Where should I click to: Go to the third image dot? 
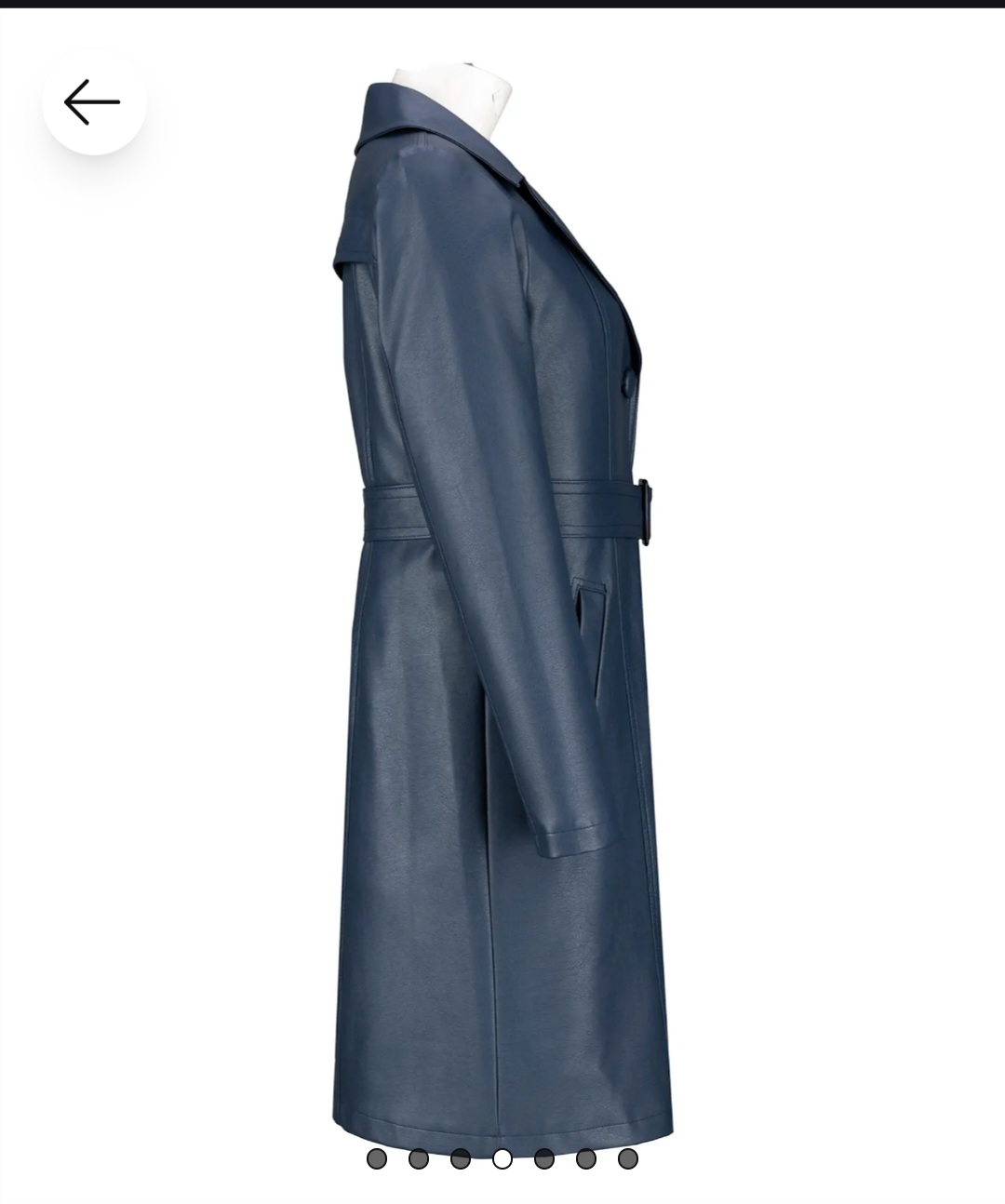pos(461,1158)
